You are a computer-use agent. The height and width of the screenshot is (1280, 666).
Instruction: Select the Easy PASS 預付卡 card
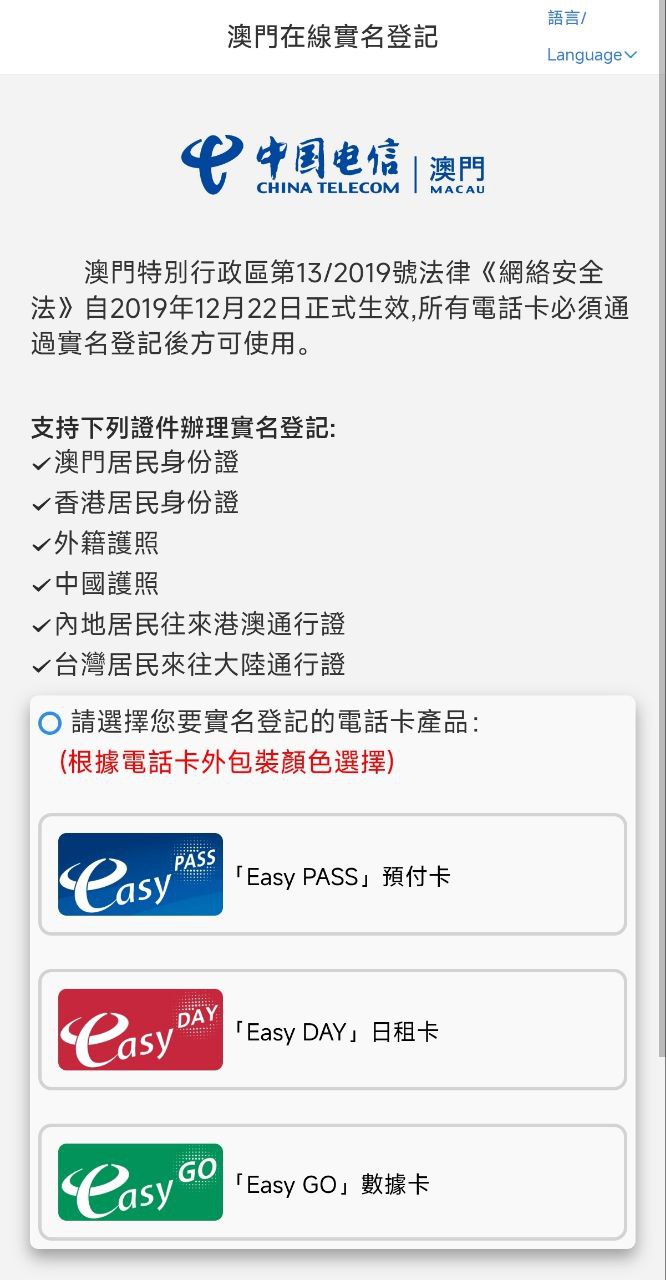pyautogui.click(x=332, y=875)
